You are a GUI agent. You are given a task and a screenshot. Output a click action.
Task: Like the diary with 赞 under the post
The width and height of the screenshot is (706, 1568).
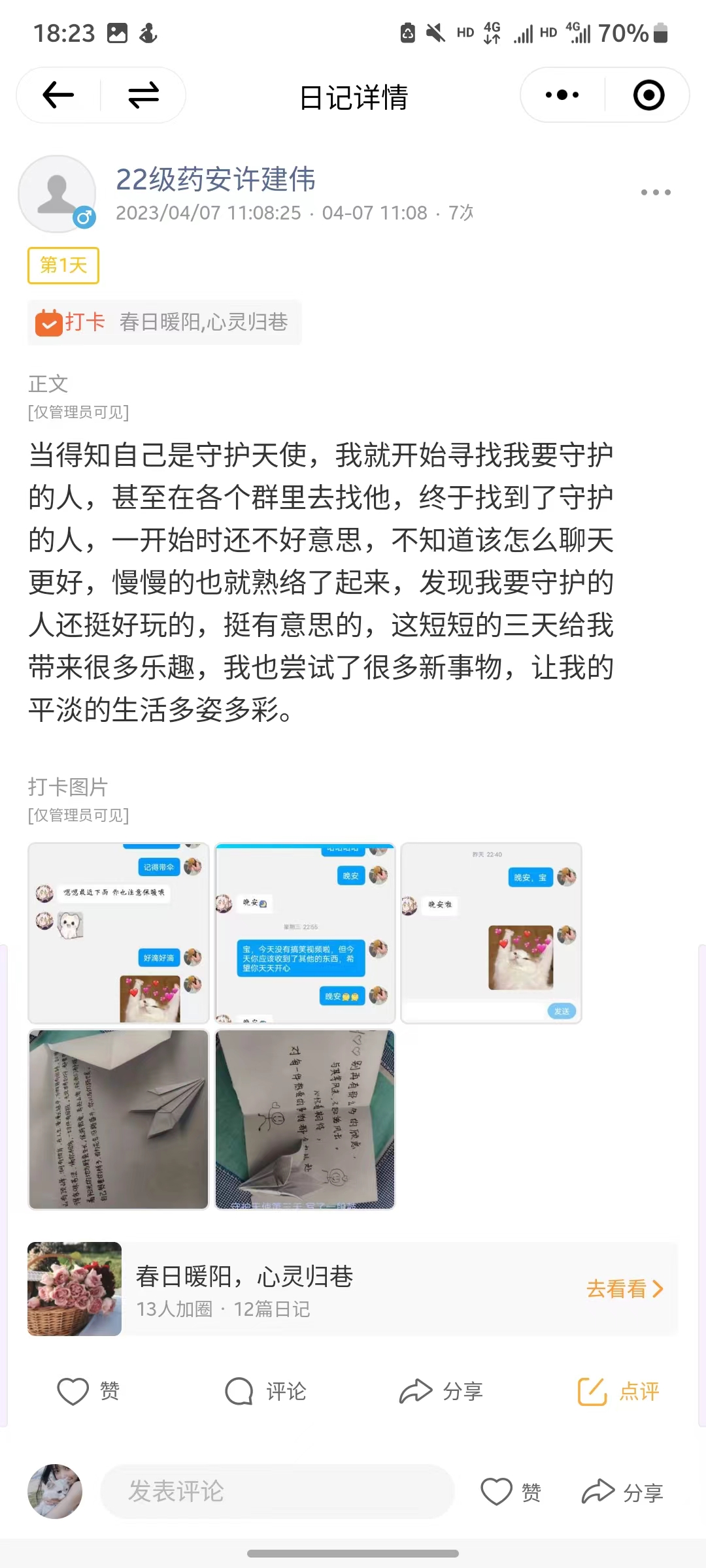(x=88, y=1391)
